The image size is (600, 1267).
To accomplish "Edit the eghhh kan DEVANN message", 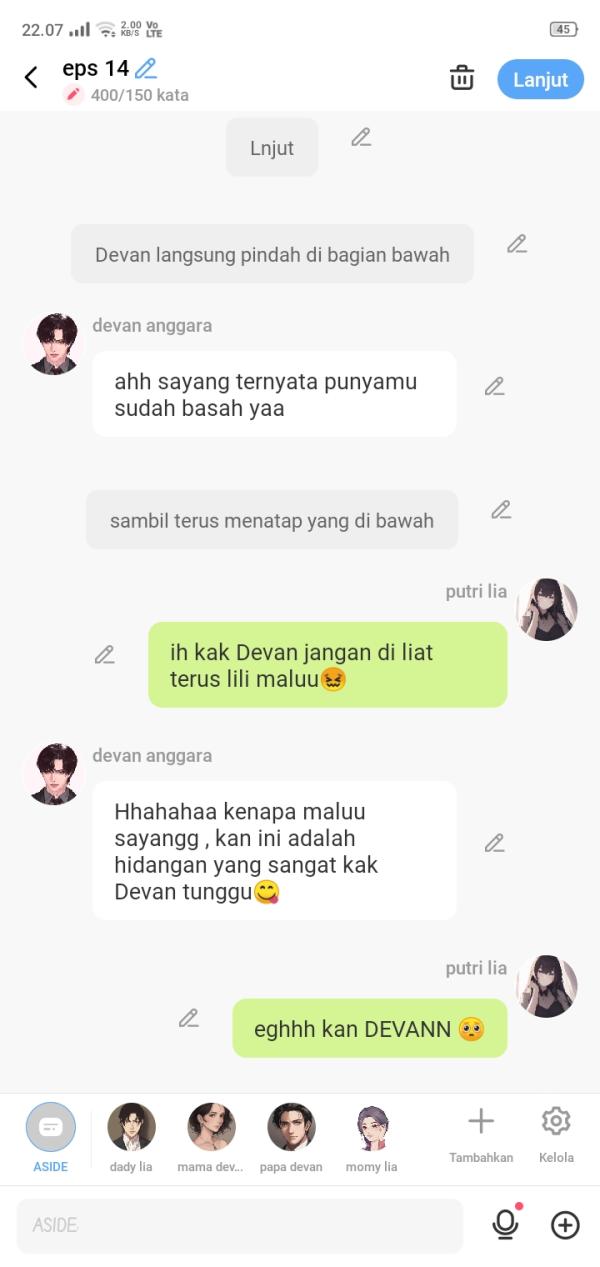I will click(x=189, y=1018).
